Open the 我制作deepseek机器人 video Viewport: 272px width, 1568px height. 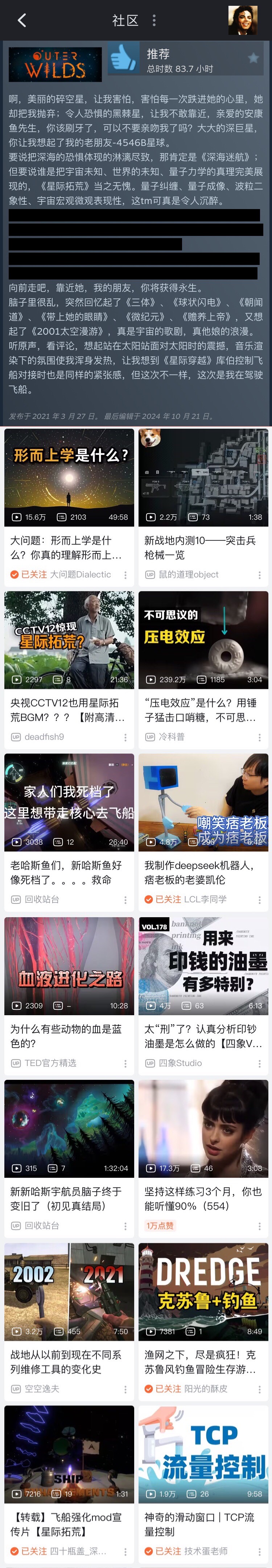pyautogui.click(x=203, y=802)
